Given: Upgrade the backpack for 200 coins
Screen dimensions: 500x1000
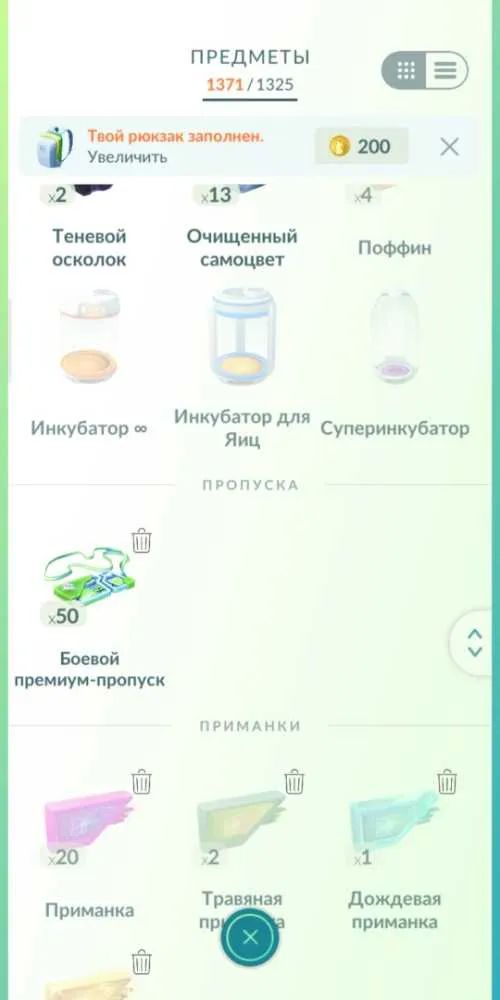Looking at the screenshot, I should [x=361, y=147].
